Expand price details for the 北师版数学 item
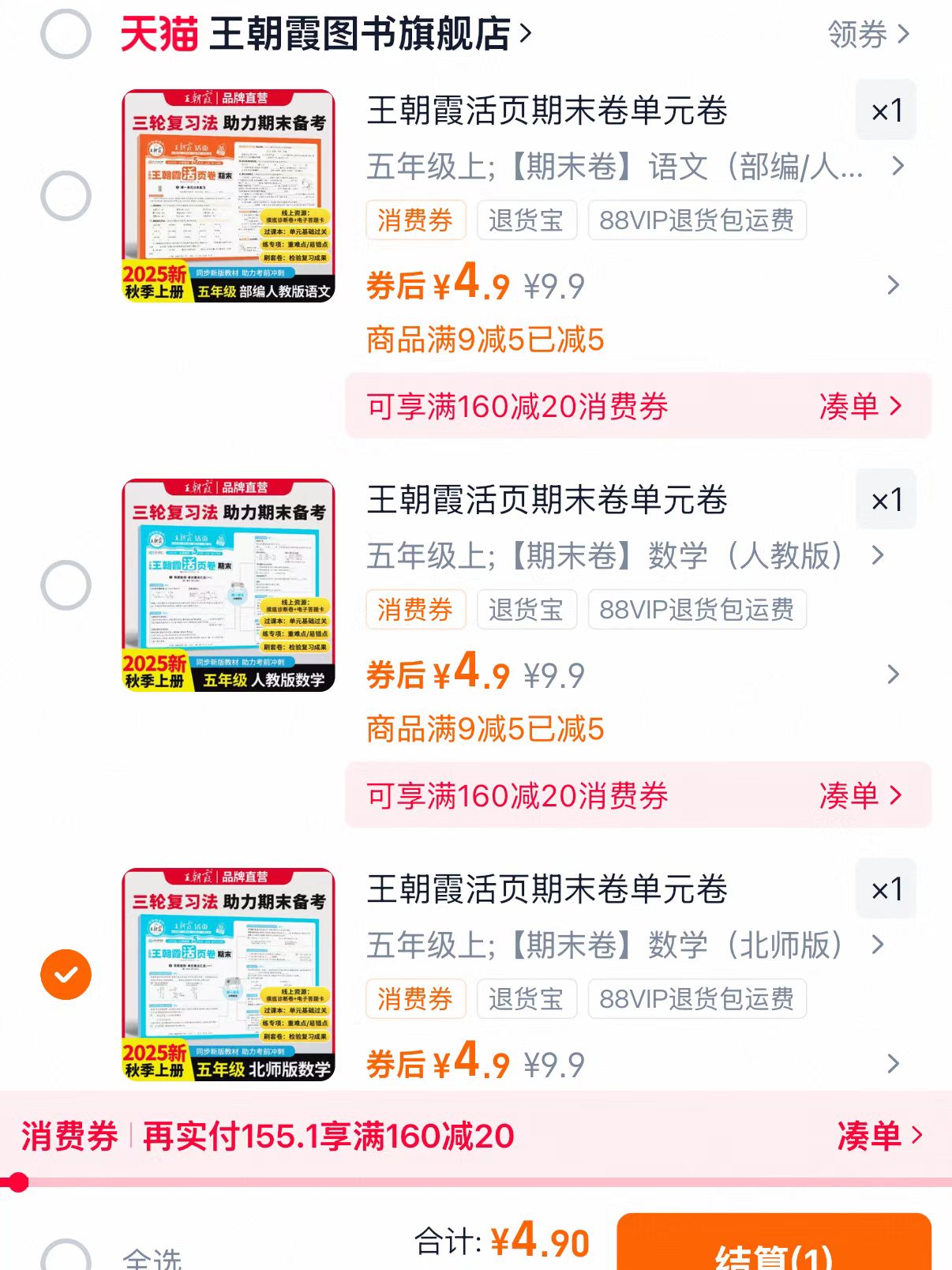Screen dimensions: 952x1270 pos(895,1064)
